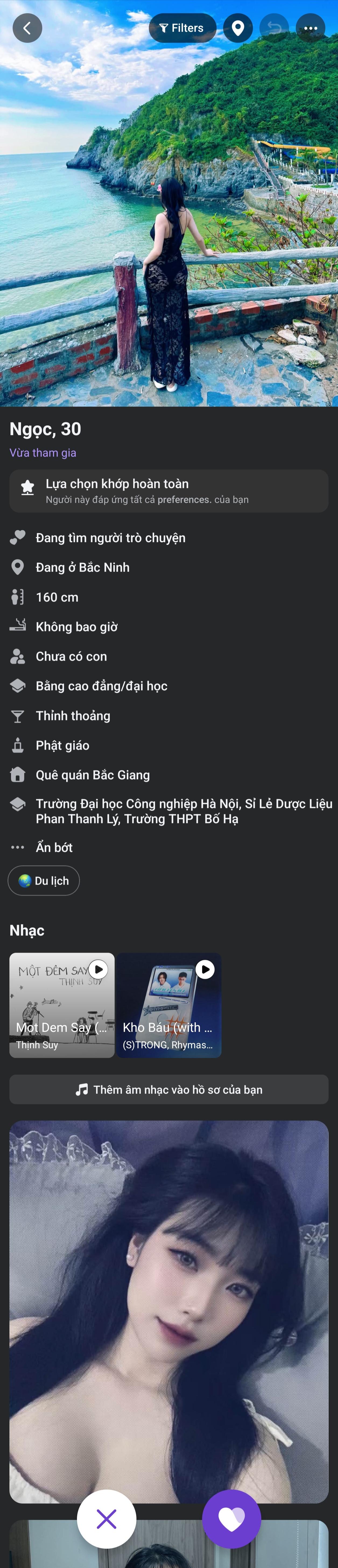Like Ngọc with the heart button
This screenshot has height=1568, width=338.
click(x=231, y=1519)
